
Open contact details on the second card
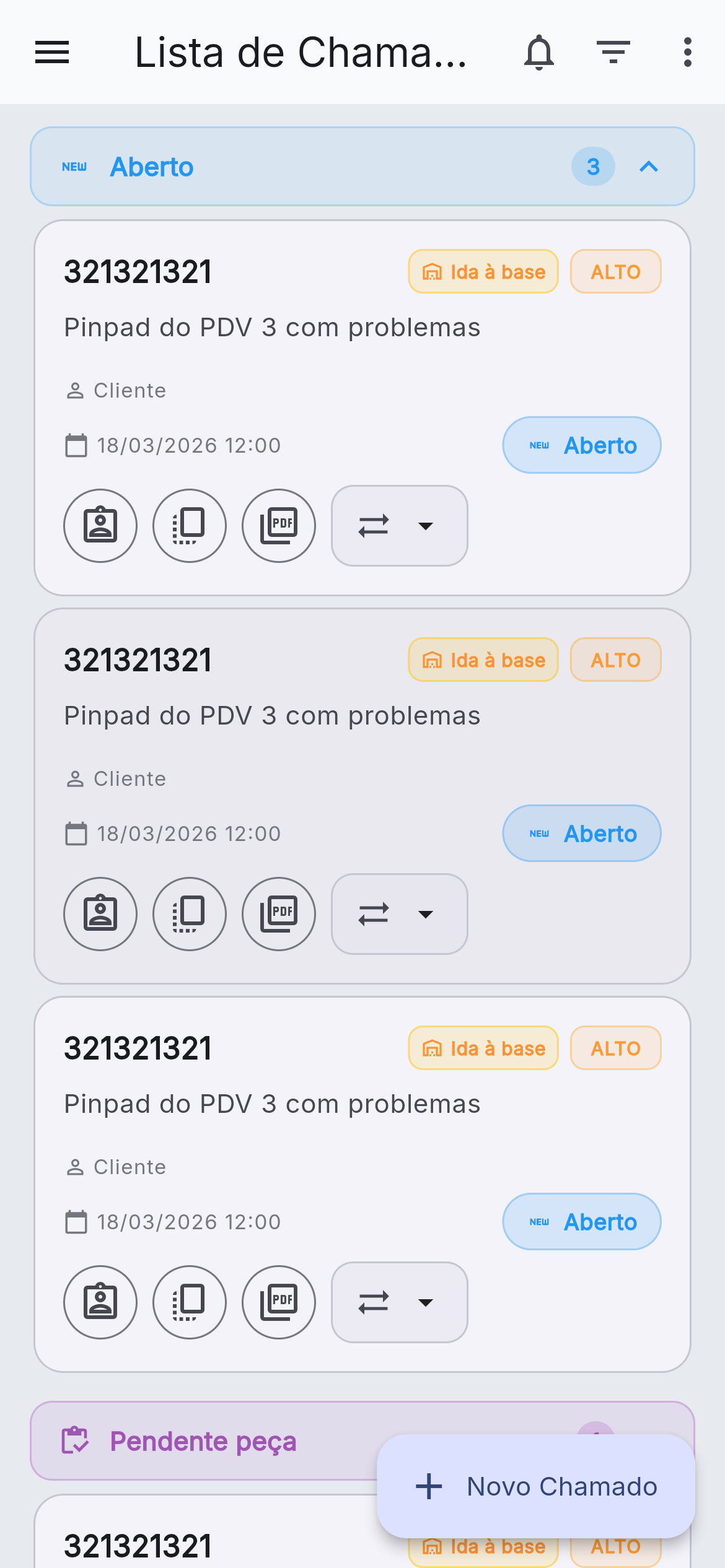click(100, 913)
